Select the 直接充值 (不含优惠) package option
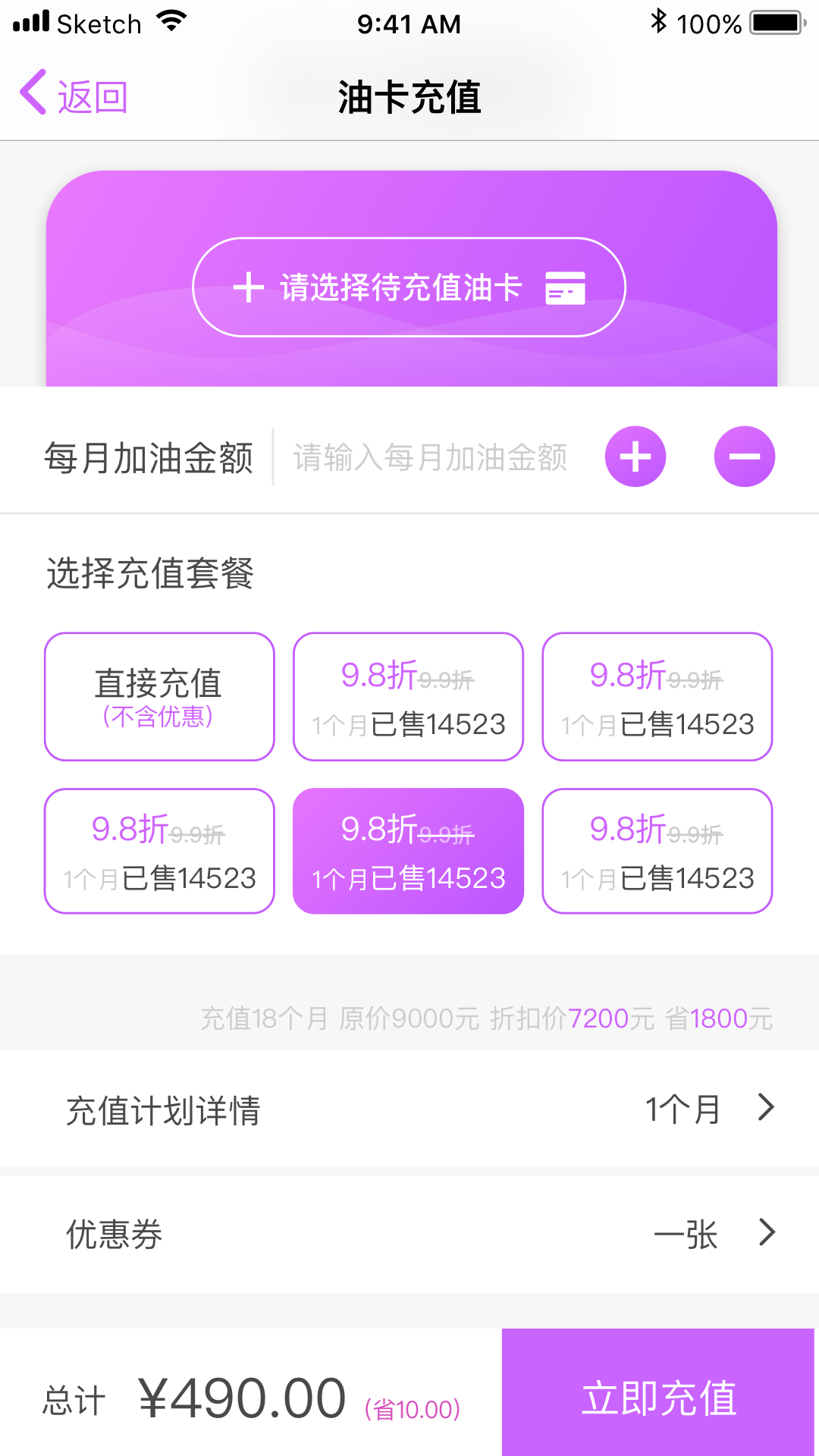The image size is (819, 1456). [x=158, y=696]
